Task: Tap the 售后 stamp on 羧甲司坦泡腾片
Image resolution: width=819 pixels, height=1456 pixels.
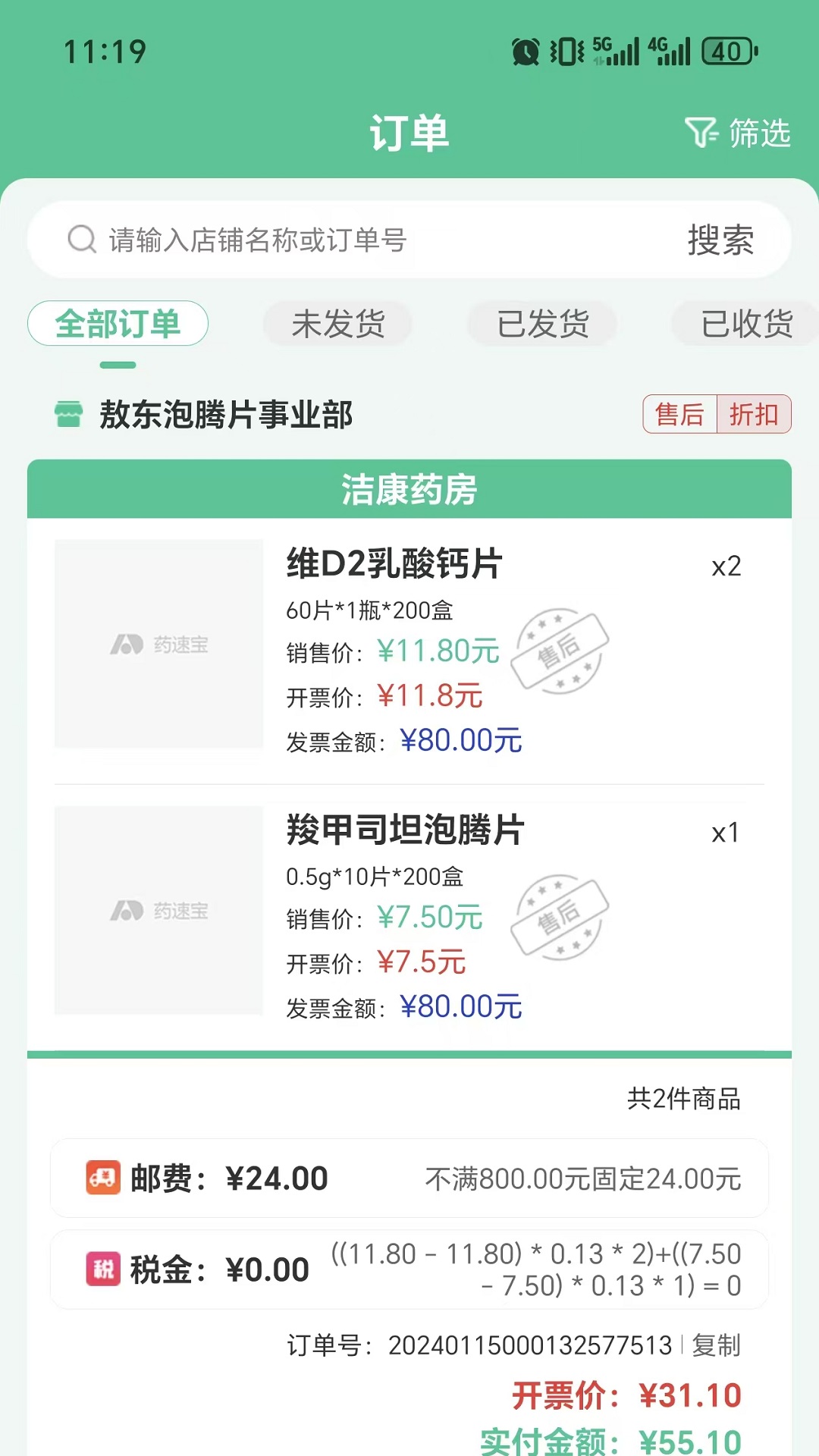Action: coord(562,918)
